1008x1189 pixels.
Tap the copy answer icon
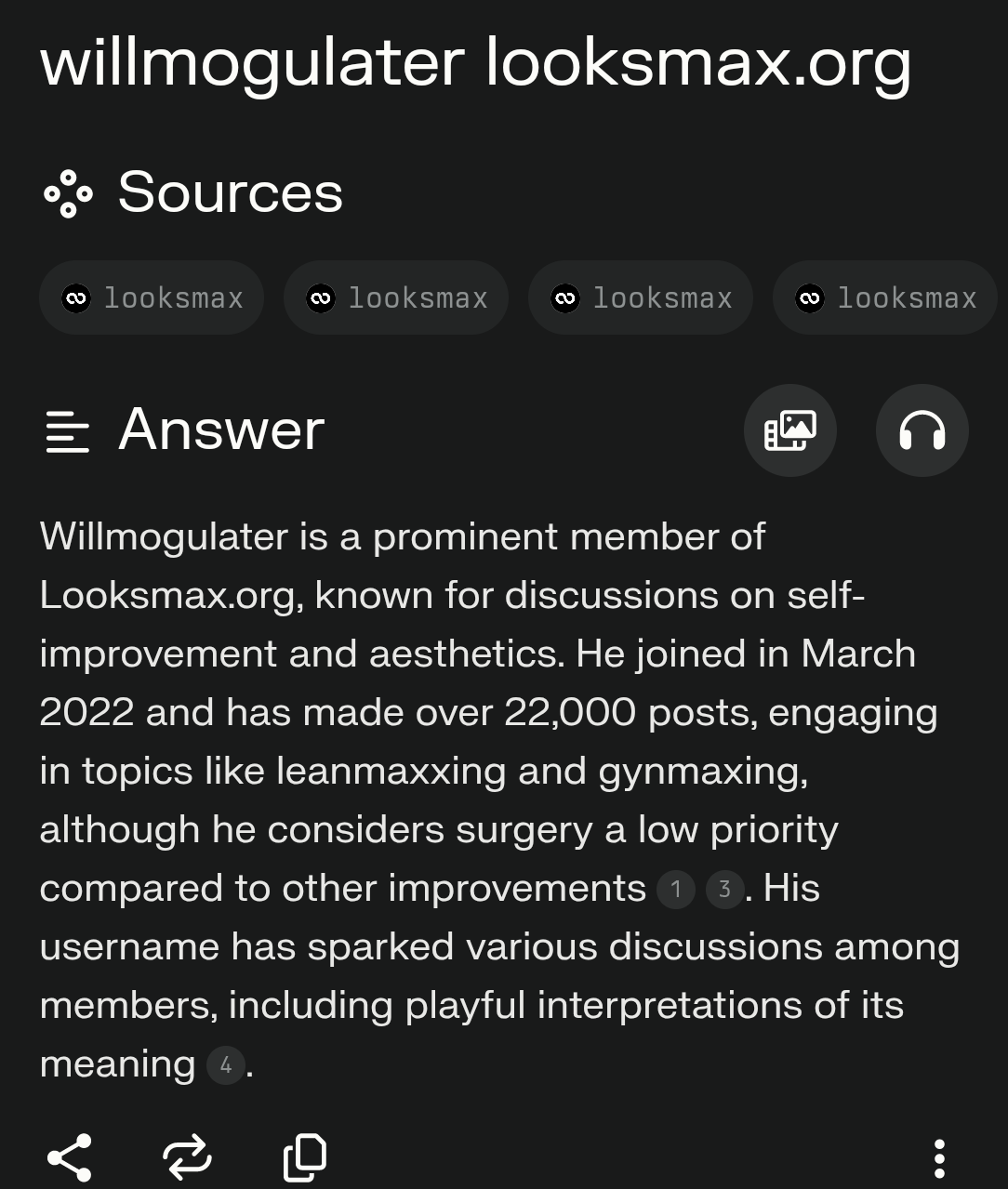tap(304, 1156)
